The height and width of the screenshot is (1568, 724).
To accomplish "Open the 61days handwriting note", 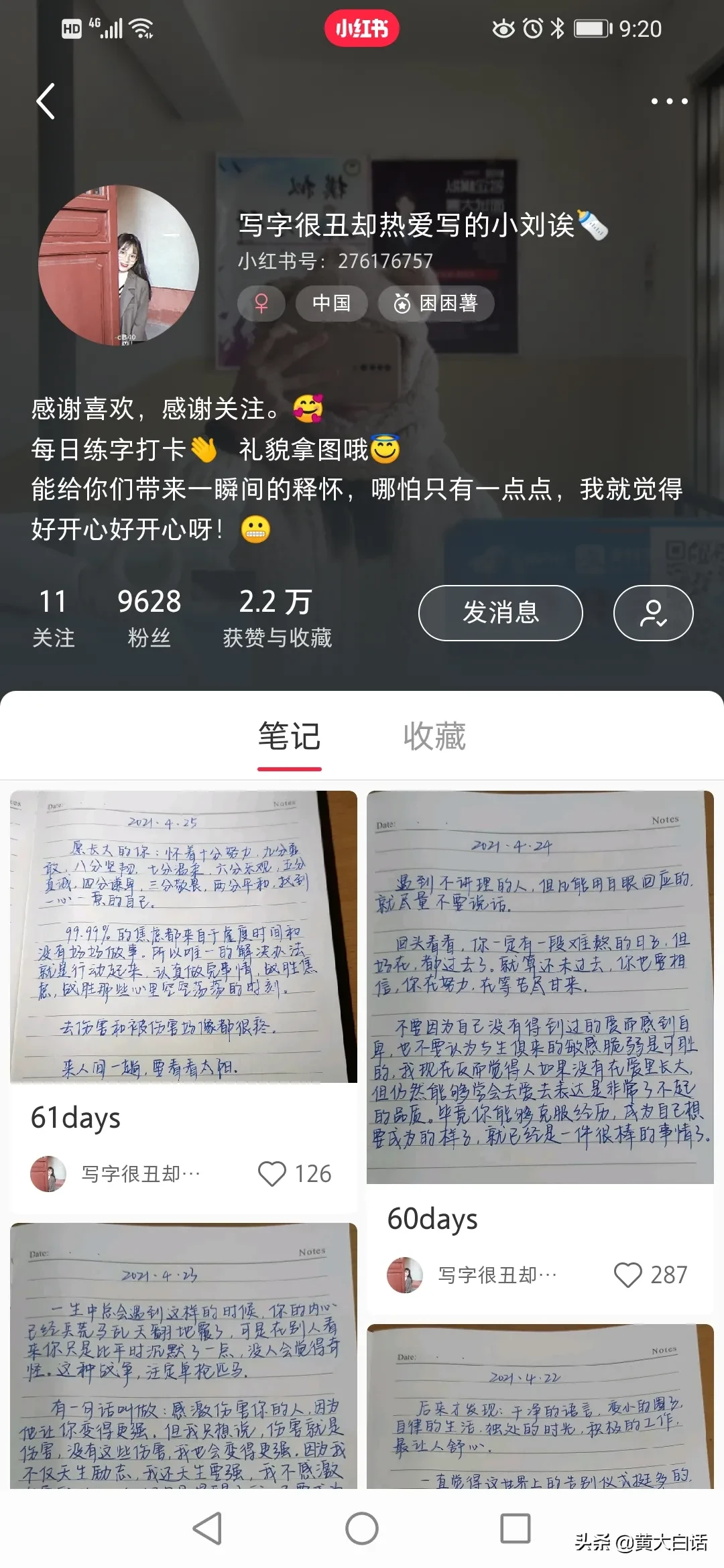I will point(184,937).
